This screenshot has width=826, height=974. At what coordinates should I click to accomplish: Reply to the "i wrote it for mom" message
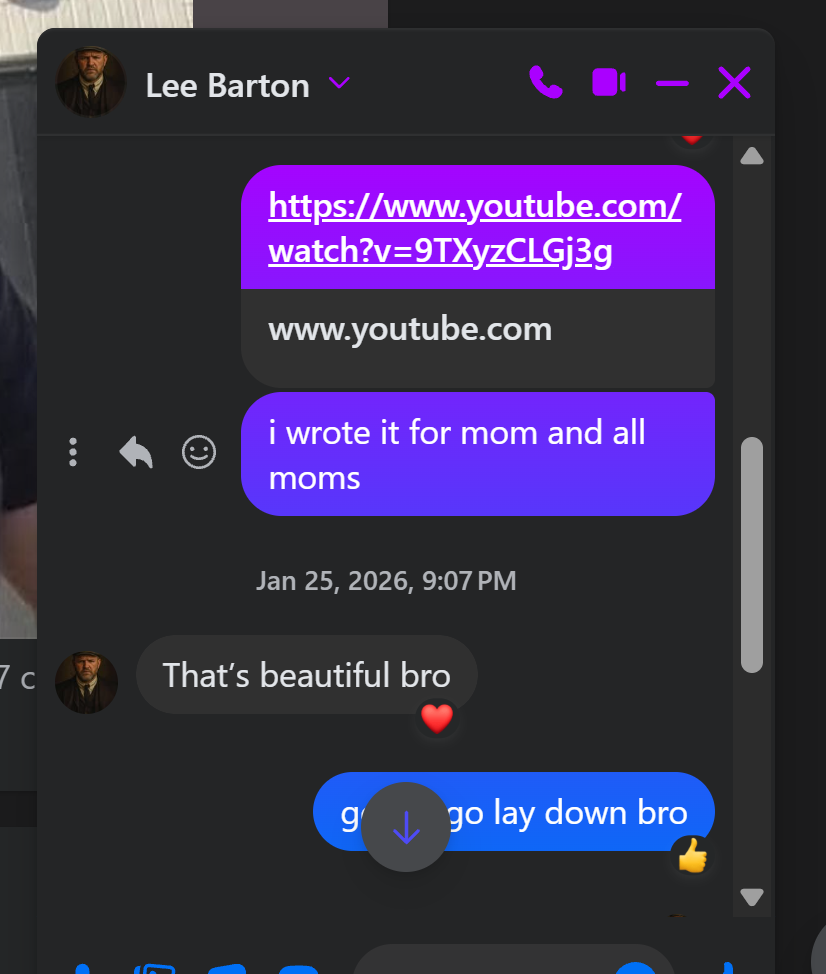click(x=136, y=453)
